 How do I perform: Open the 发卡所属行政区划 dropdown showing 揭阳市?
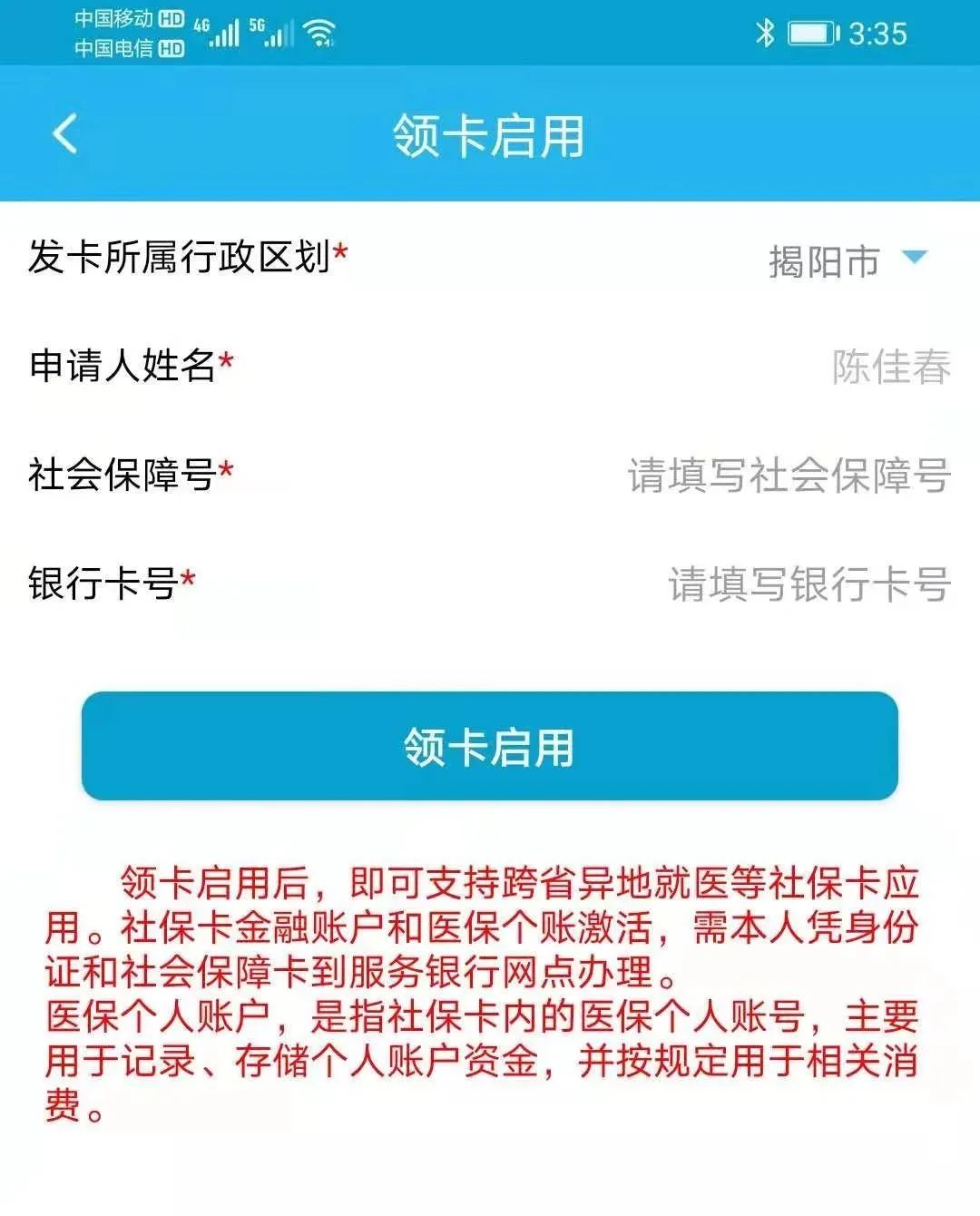(x=848, y=260)
